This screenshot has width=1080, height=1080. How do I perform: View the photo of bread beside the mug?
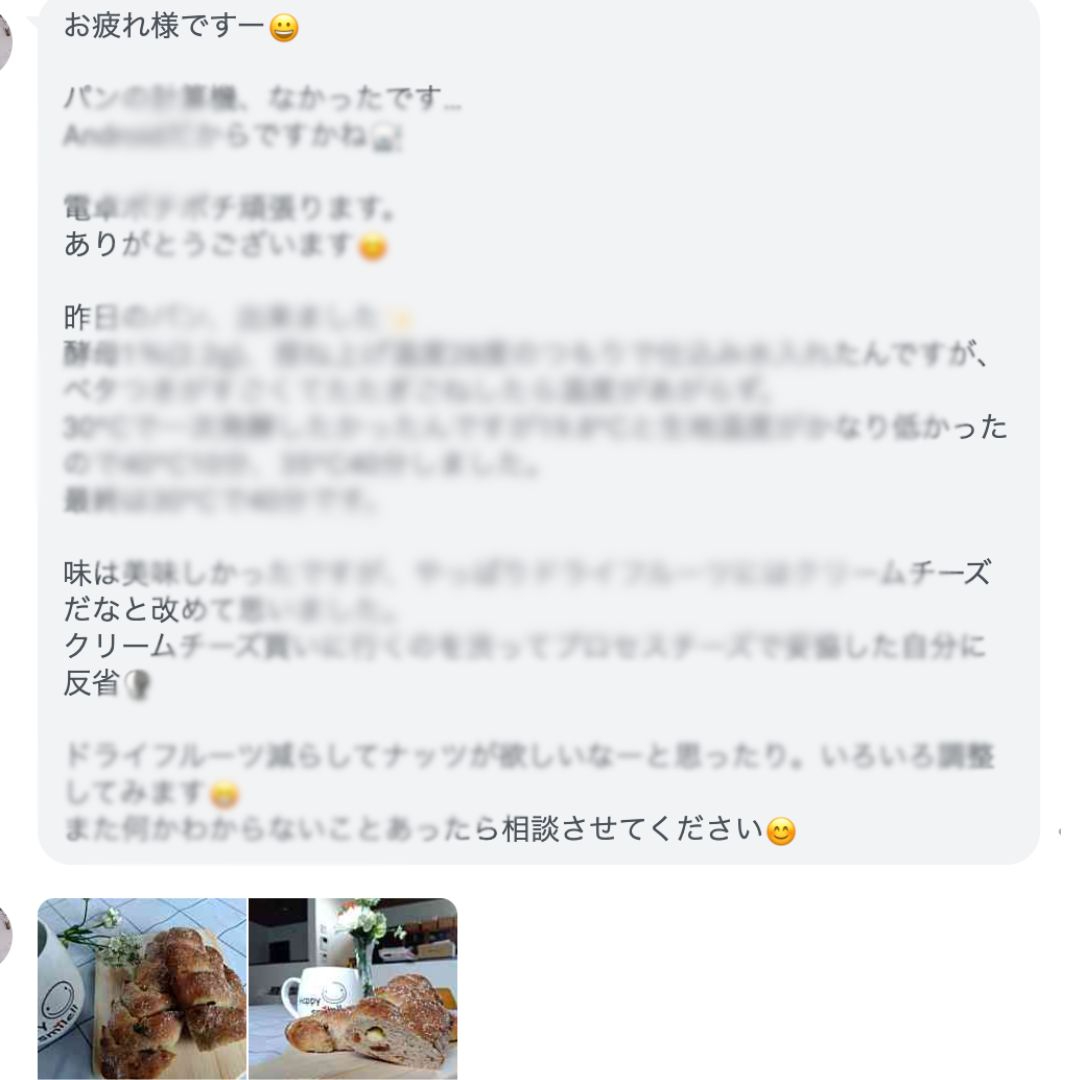(353, 988)
